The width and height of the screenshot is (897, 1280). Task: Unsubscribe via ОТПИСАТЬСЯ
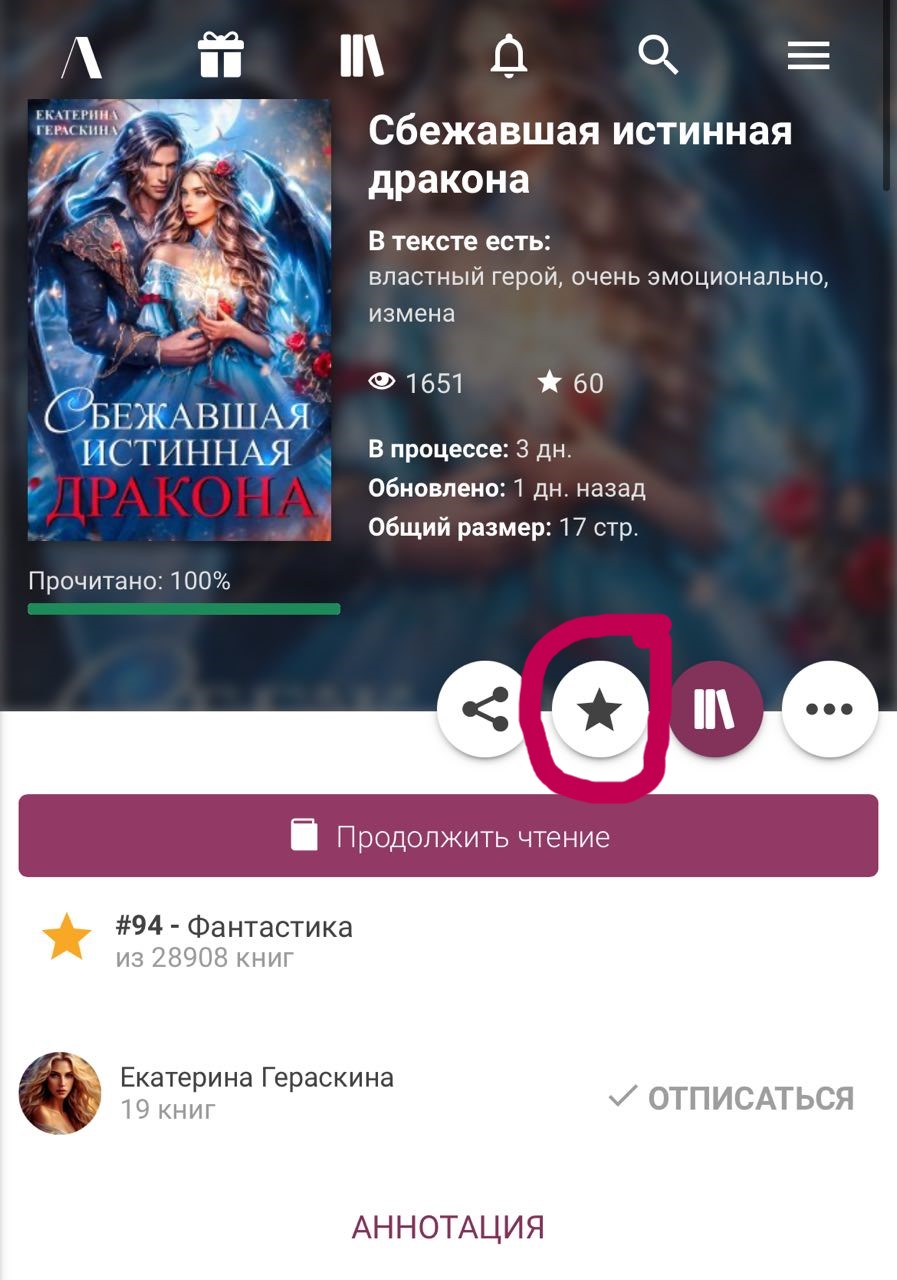click(x=732, y=1098)
